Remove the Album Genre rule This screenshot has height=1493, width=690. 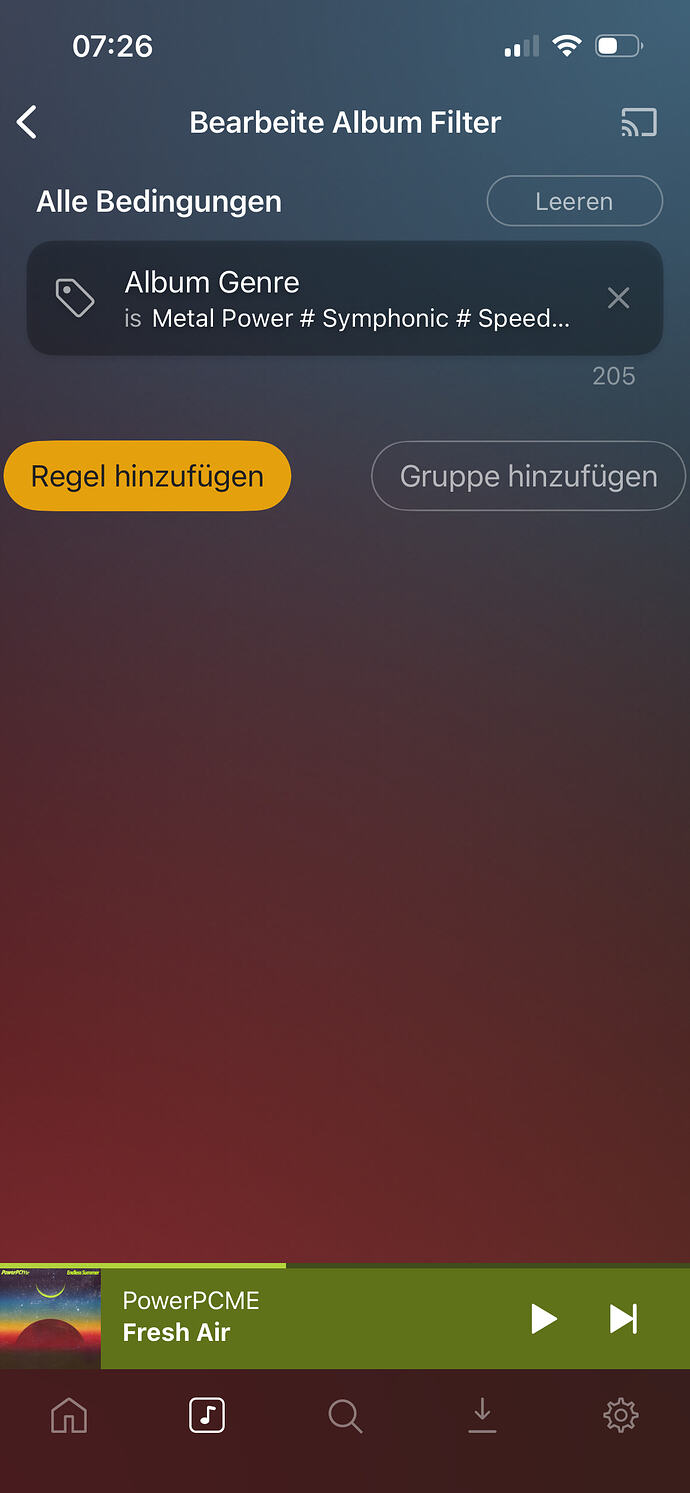pos(619,298)
